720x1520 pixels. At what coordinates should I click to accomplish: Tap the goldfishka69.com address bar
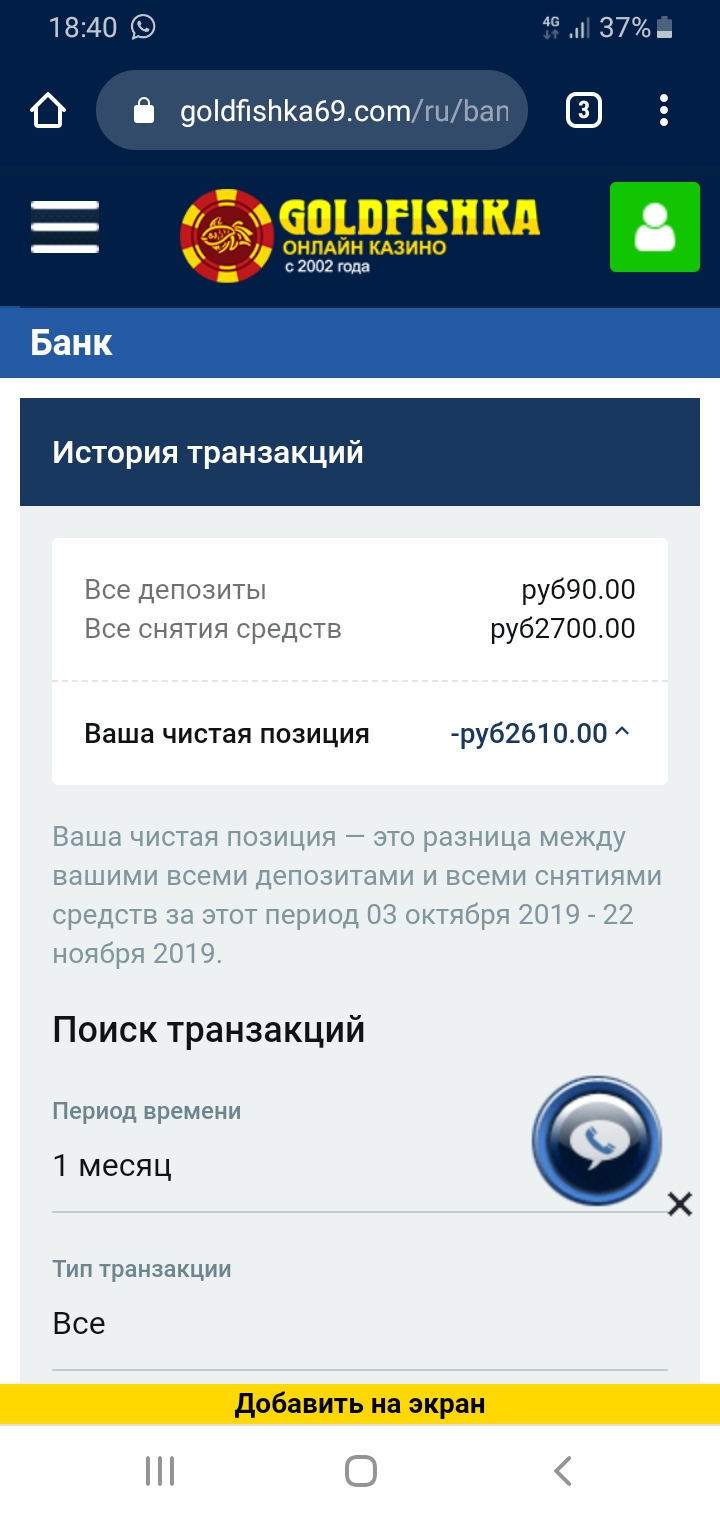point(311,110)
